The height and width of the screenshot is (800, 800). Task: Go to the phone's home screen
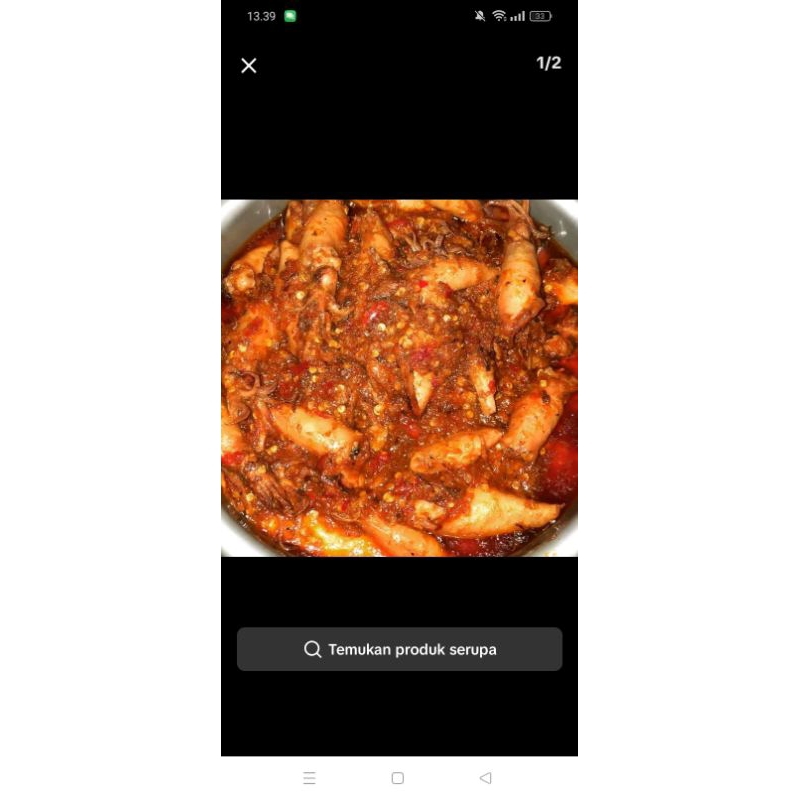click(398, 778)
